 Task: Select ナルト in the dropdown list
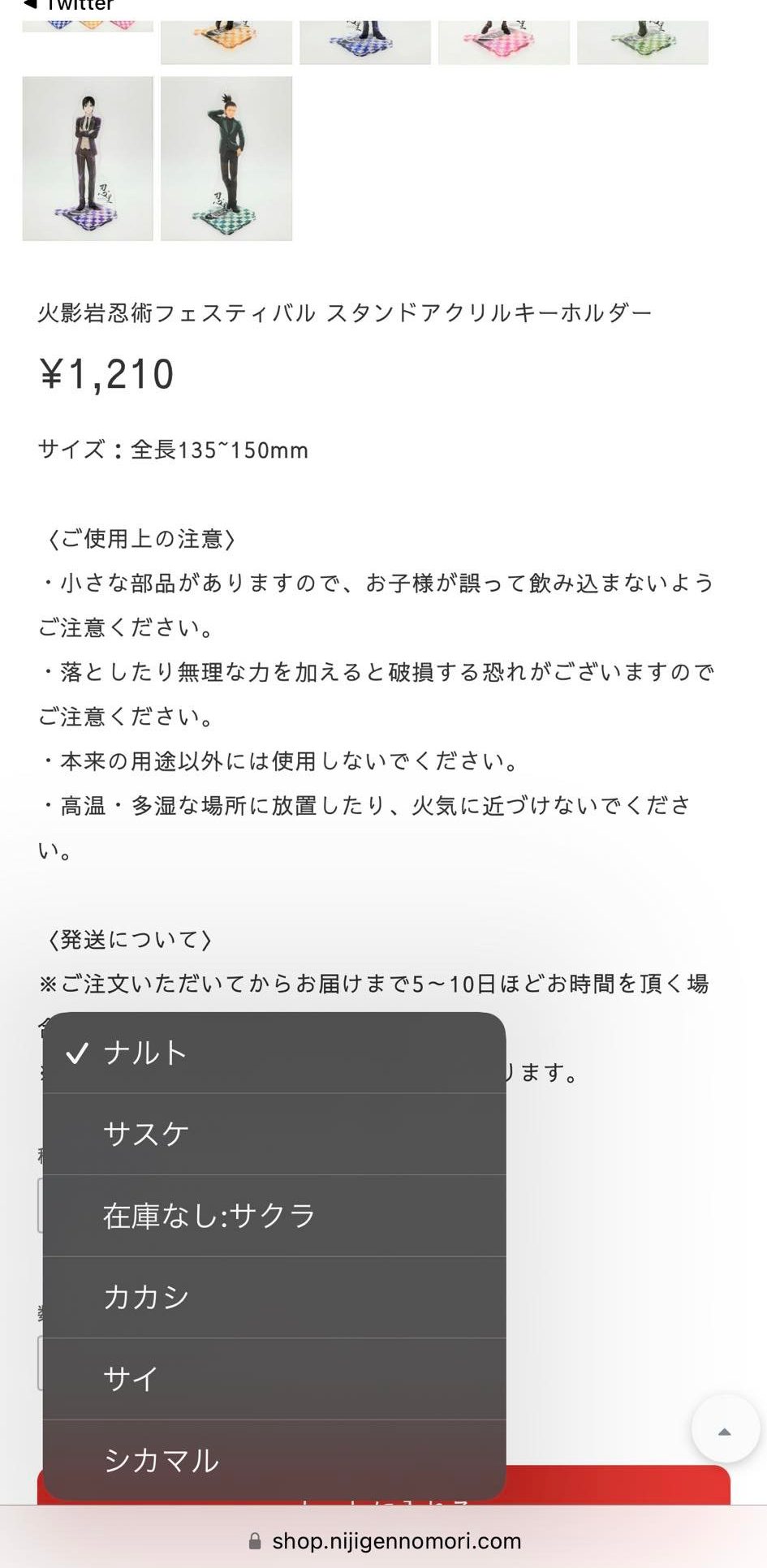(274, 1053)
